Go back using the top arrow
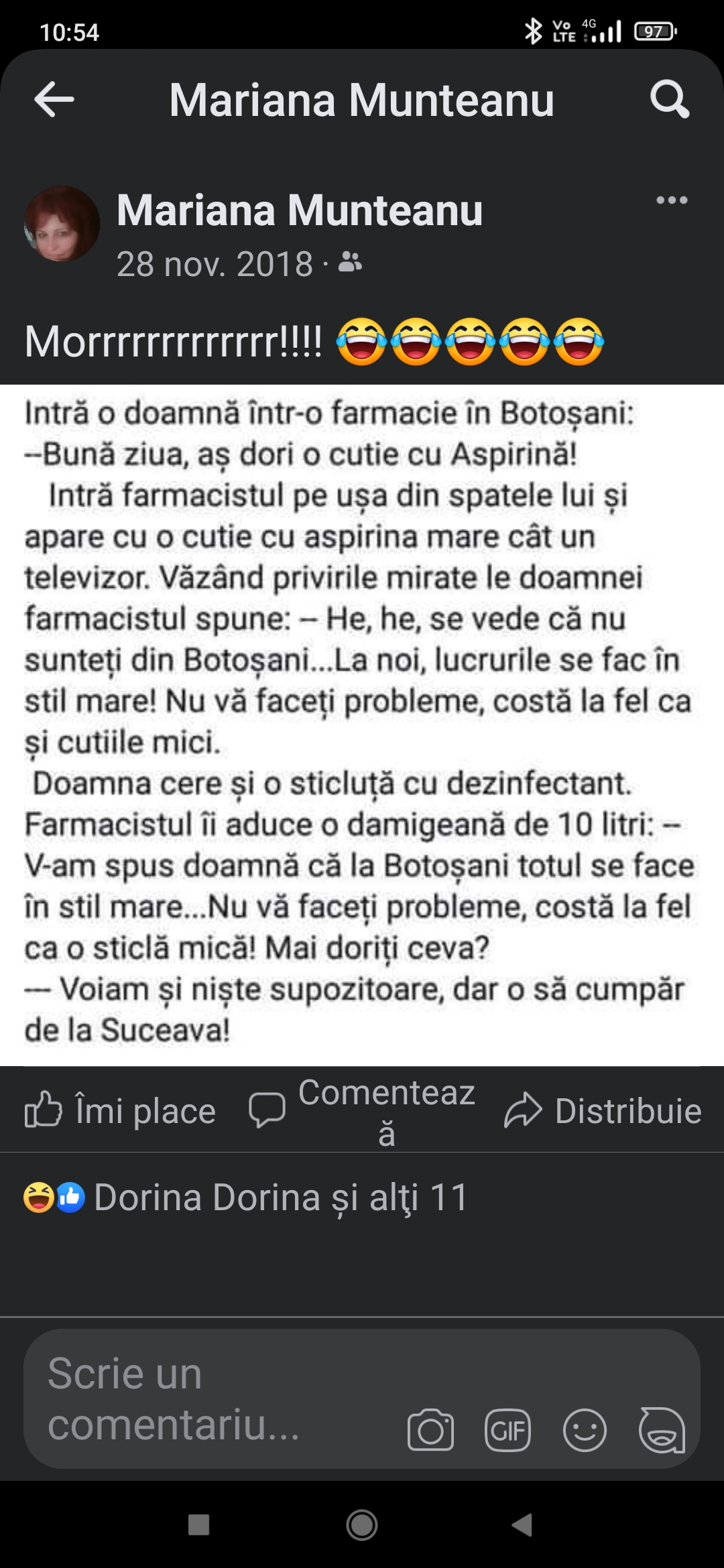This screenshot has height=1568, width=724. [x=54, y=100]
